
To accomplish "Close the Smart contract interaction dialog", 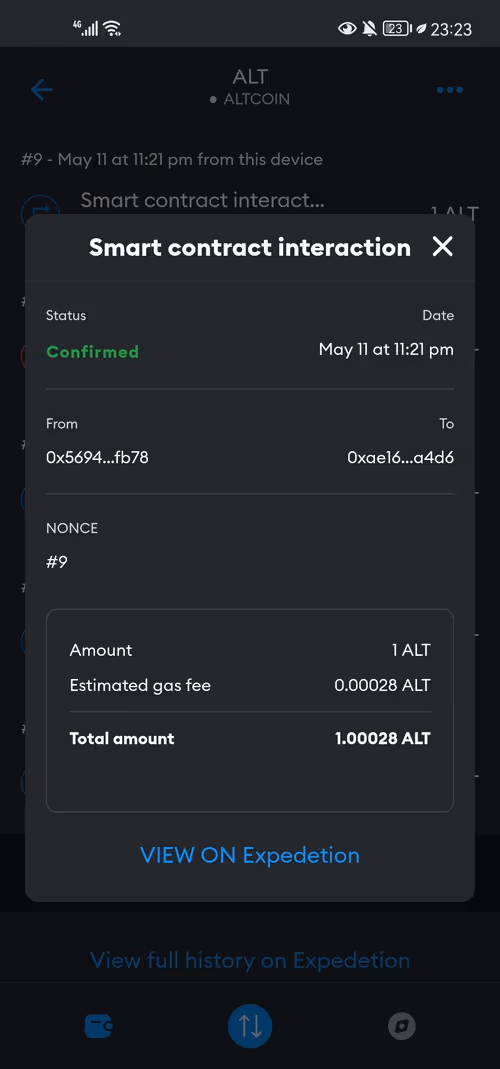I will pyautogui.click(x=443, y=247).
